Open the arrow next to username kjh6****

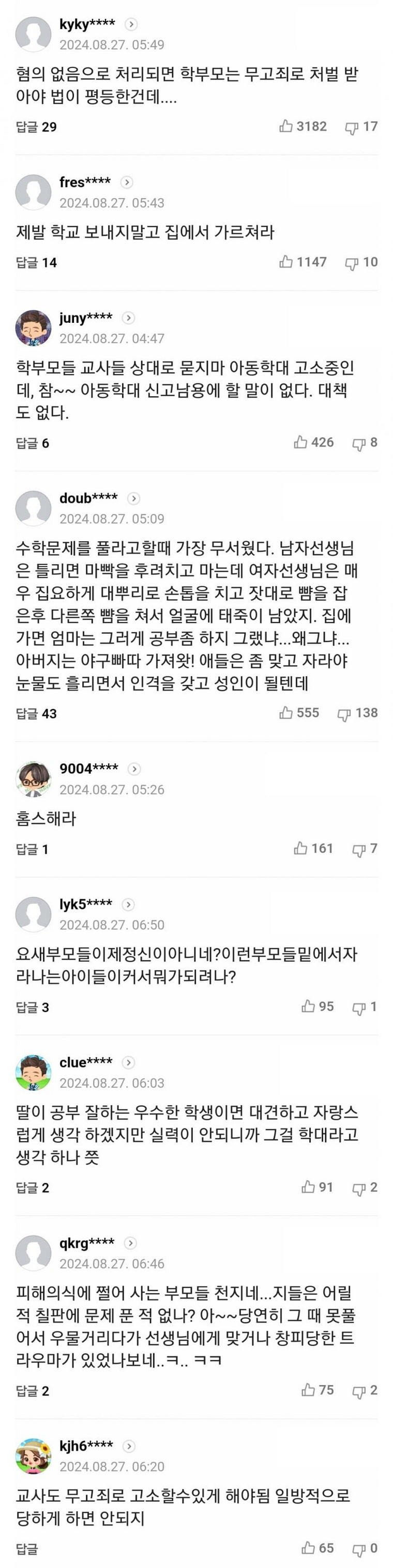(129, 1446)
